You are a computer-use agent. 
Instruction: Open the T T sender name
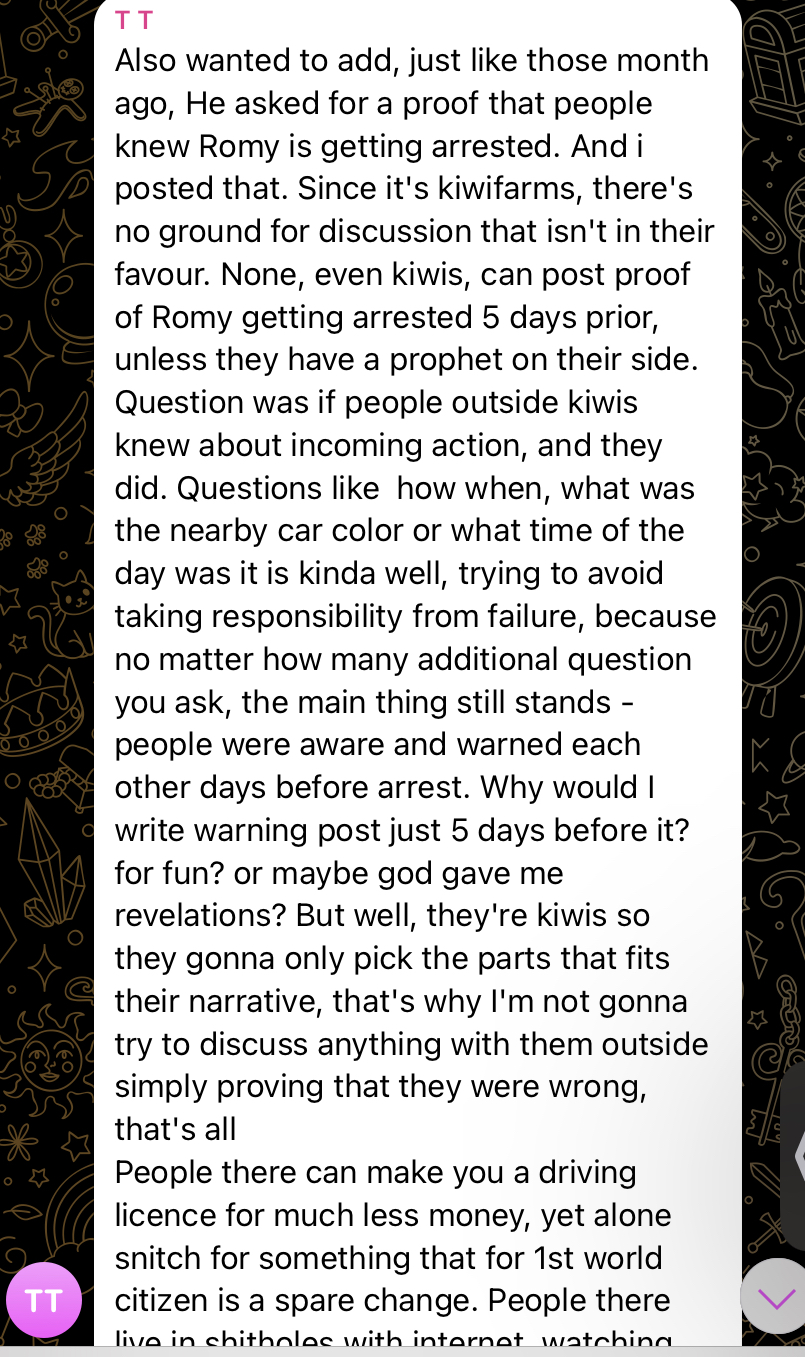[x=134, y=19]
